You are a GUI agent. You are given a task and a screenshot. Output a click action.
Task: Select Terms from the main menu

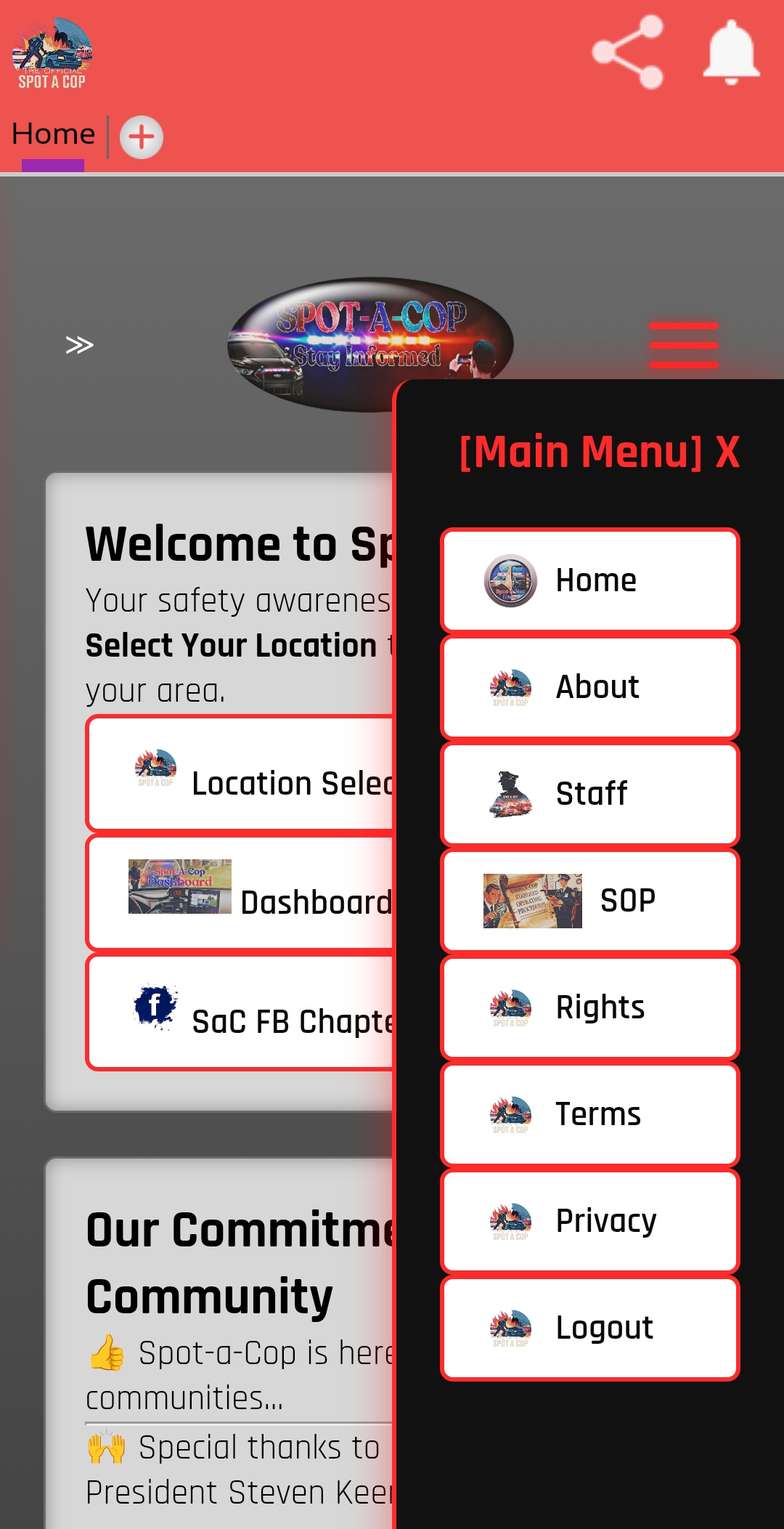click(x=597, y=1114)
